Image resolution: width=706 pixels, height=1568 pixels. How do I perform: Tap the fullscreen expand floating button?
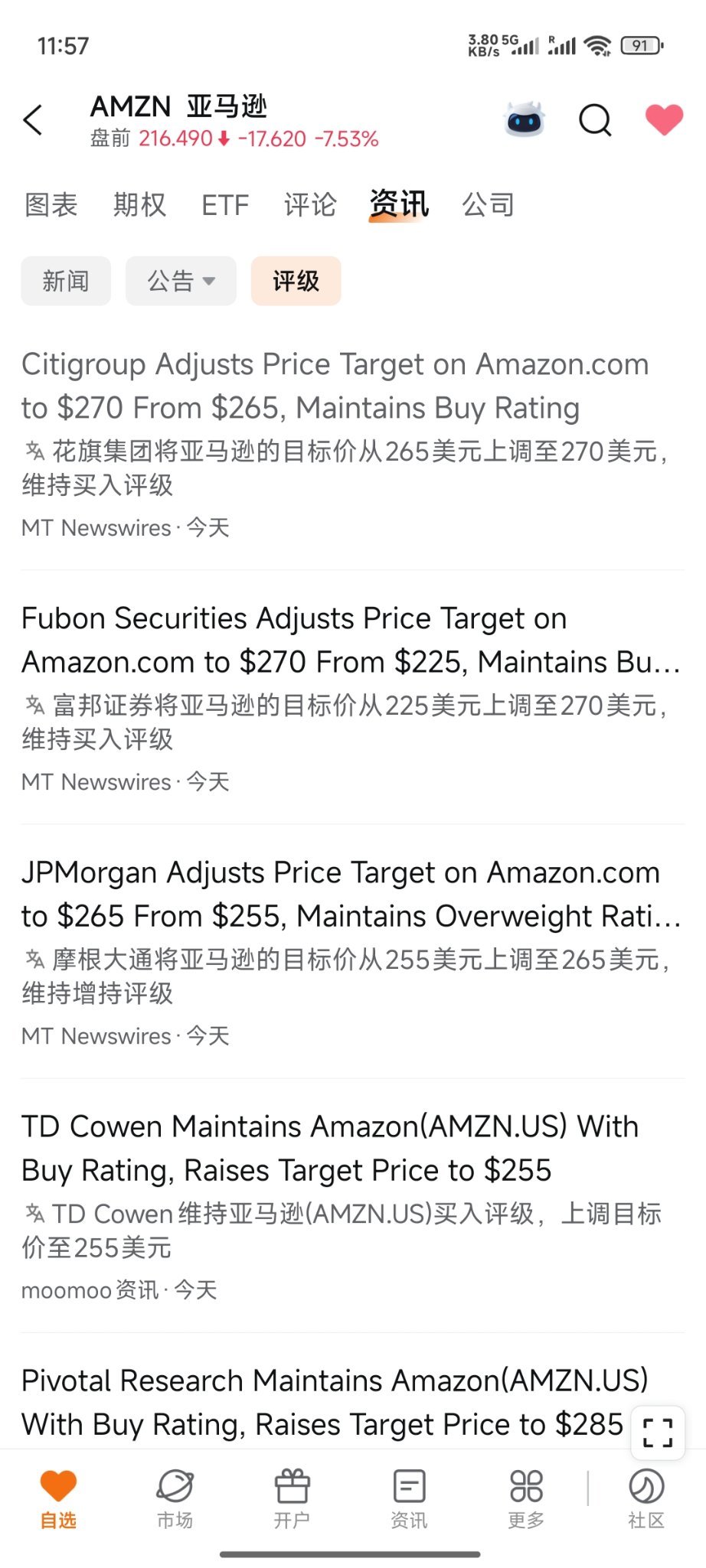658,1433
